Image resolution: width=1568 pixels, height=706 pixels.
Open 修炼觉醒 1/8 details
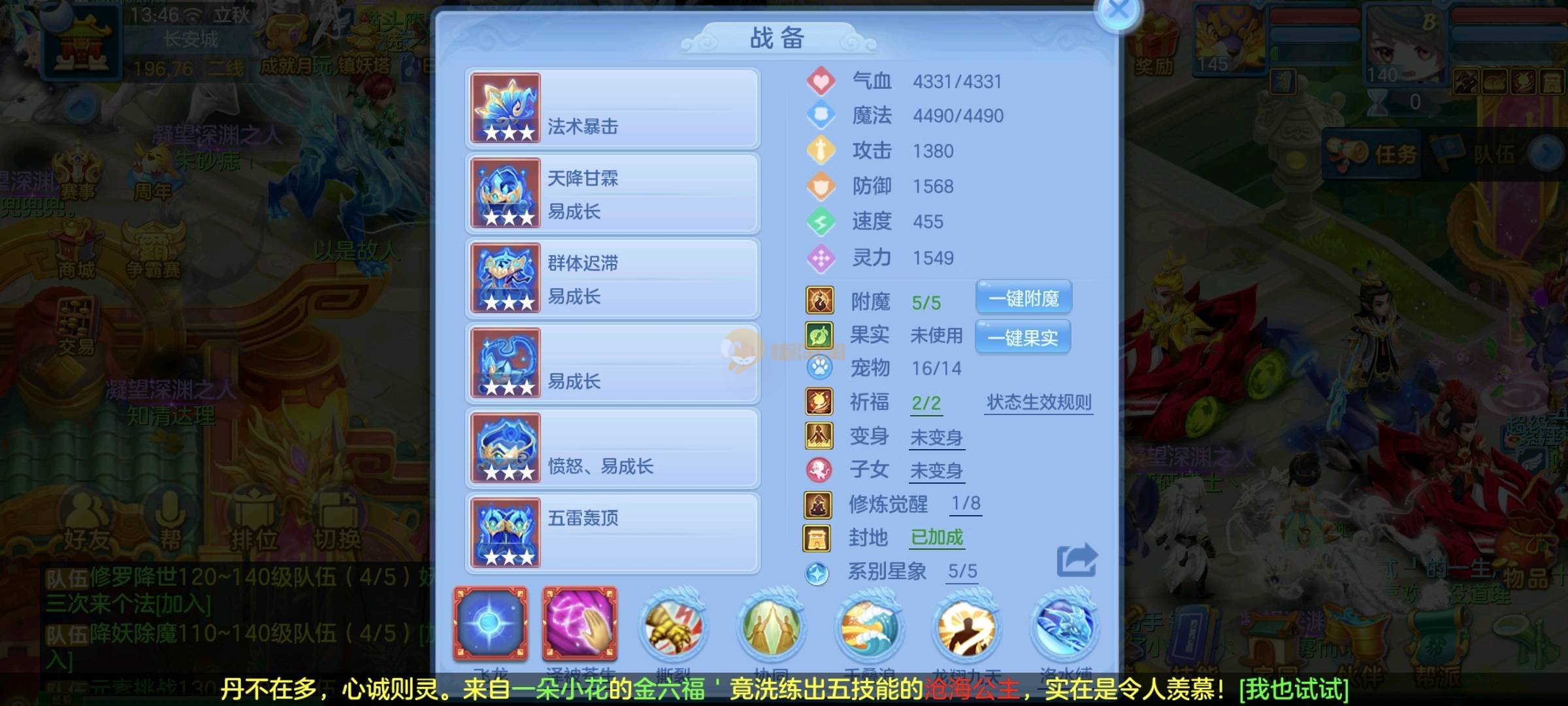(966, 503)
